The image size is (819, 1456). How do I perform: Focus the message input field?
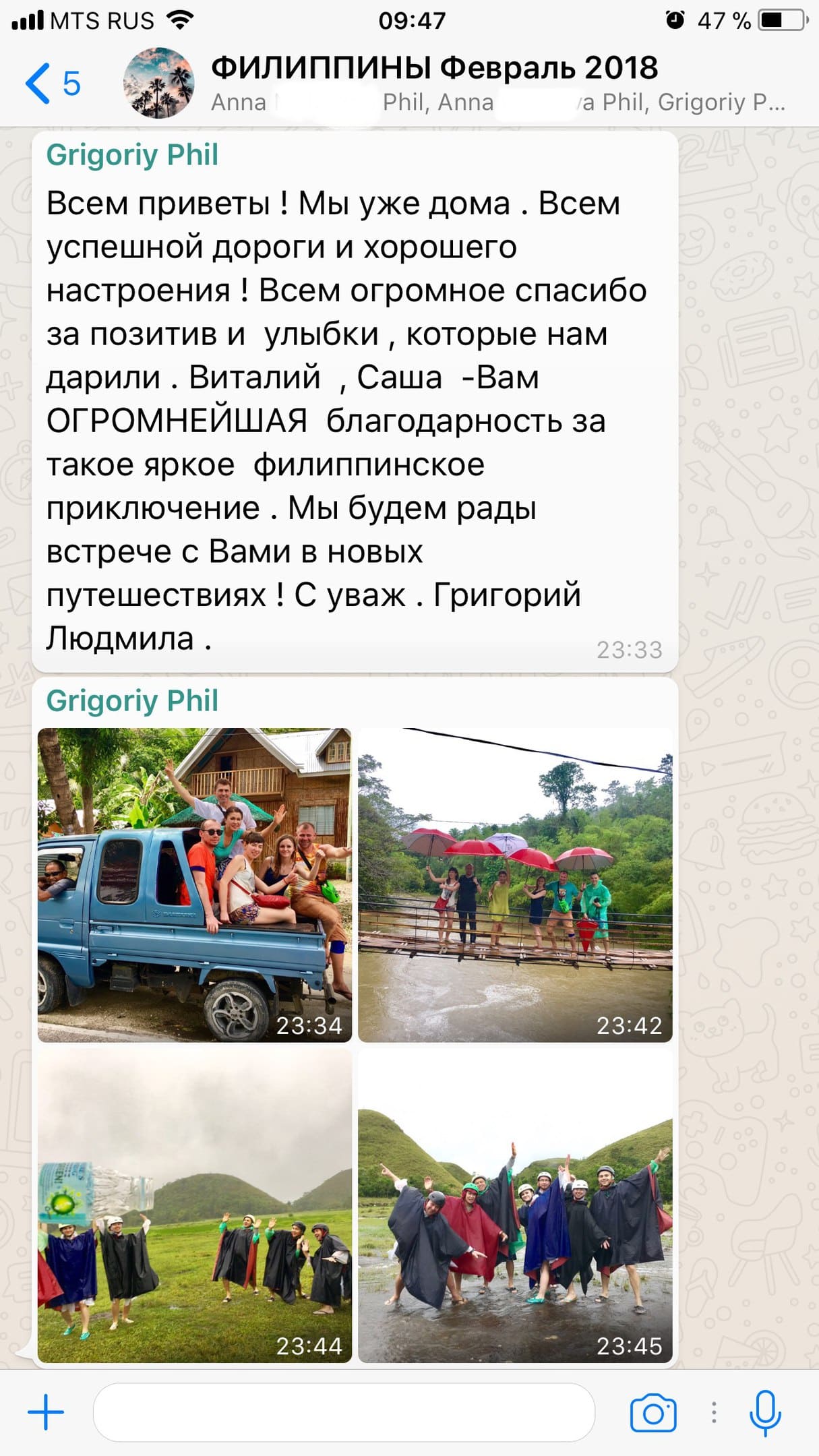[344, 1412]
